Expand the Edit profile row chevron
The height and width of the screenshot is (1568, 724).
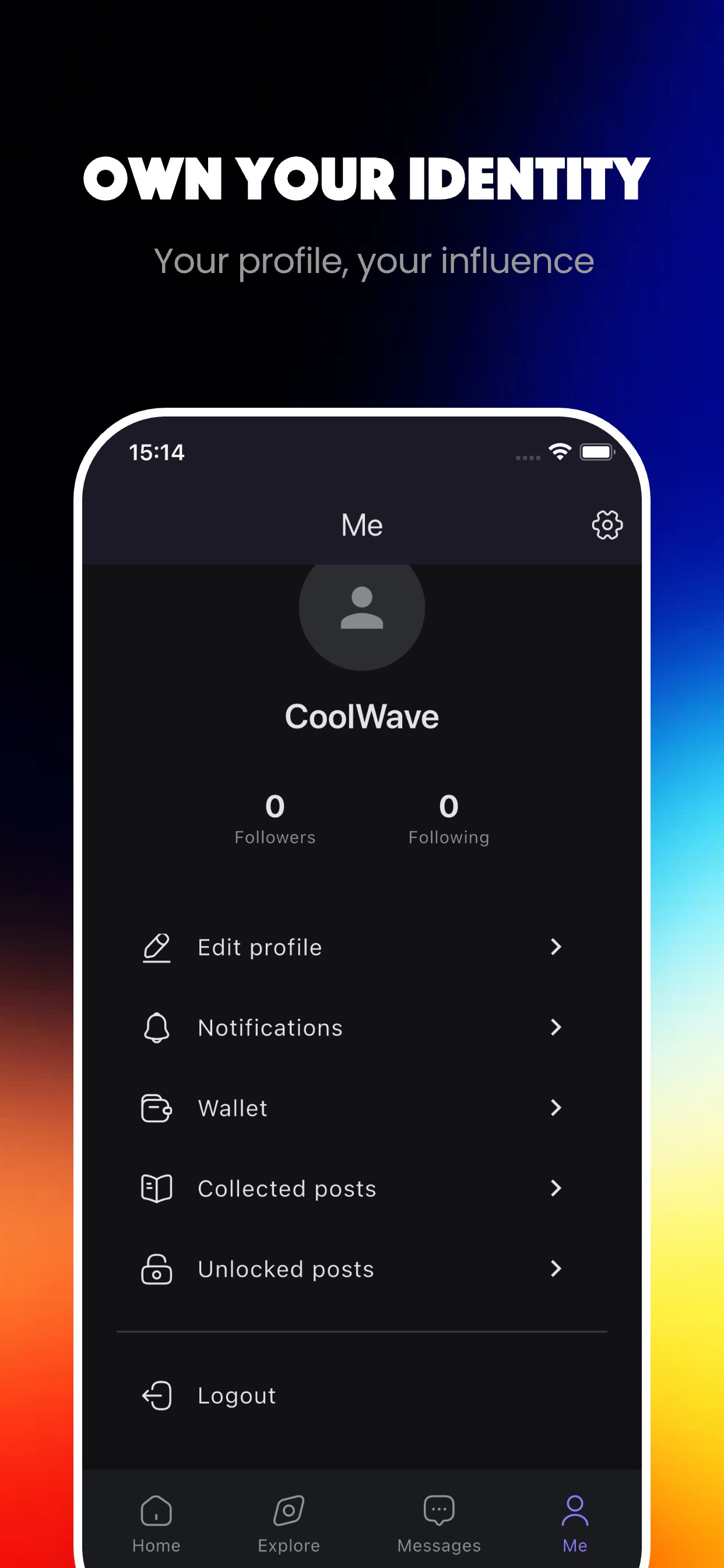point(556,947)
